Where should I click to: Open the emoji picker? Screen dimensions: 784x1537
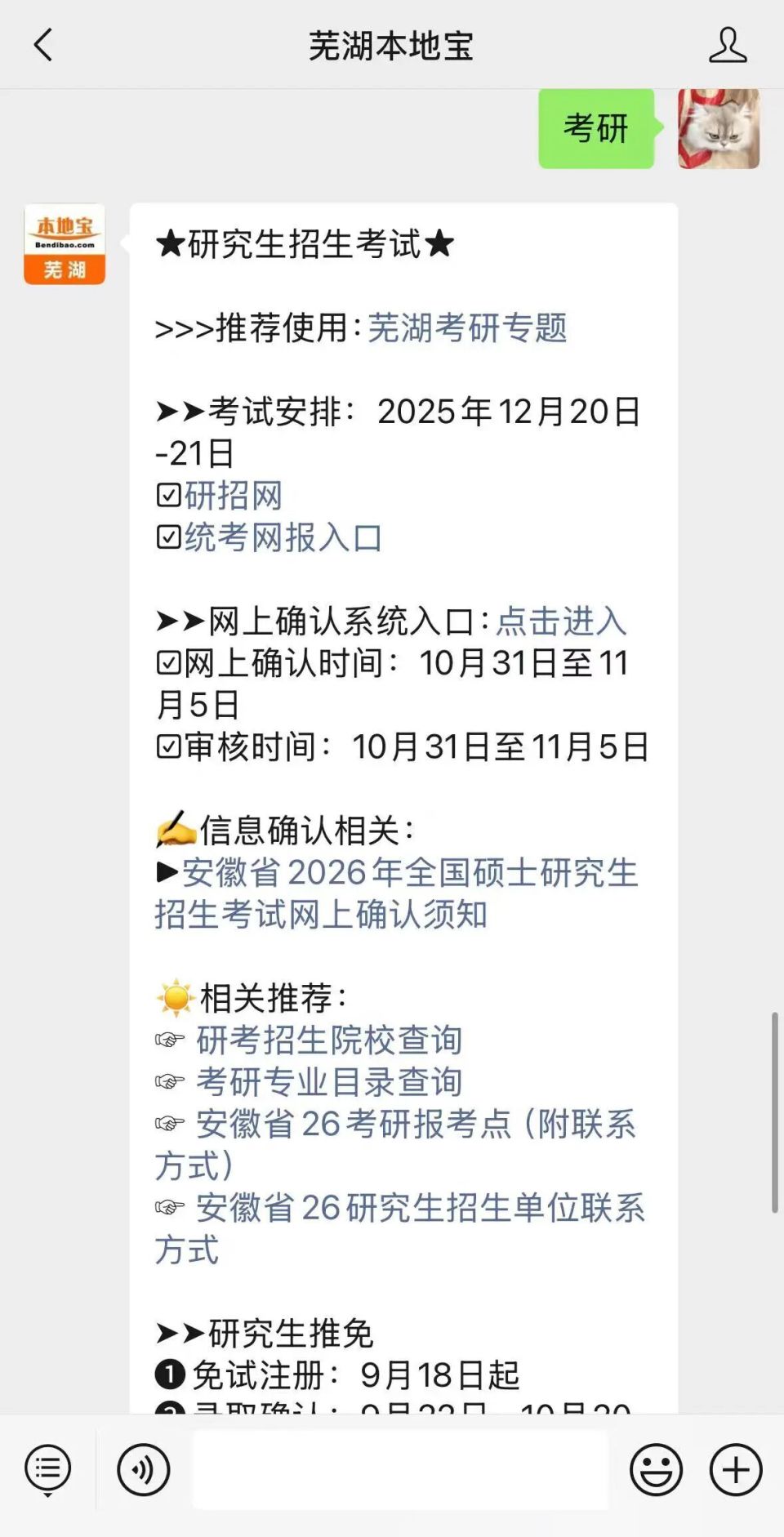pyautogui.click(x=656, y=1469)
